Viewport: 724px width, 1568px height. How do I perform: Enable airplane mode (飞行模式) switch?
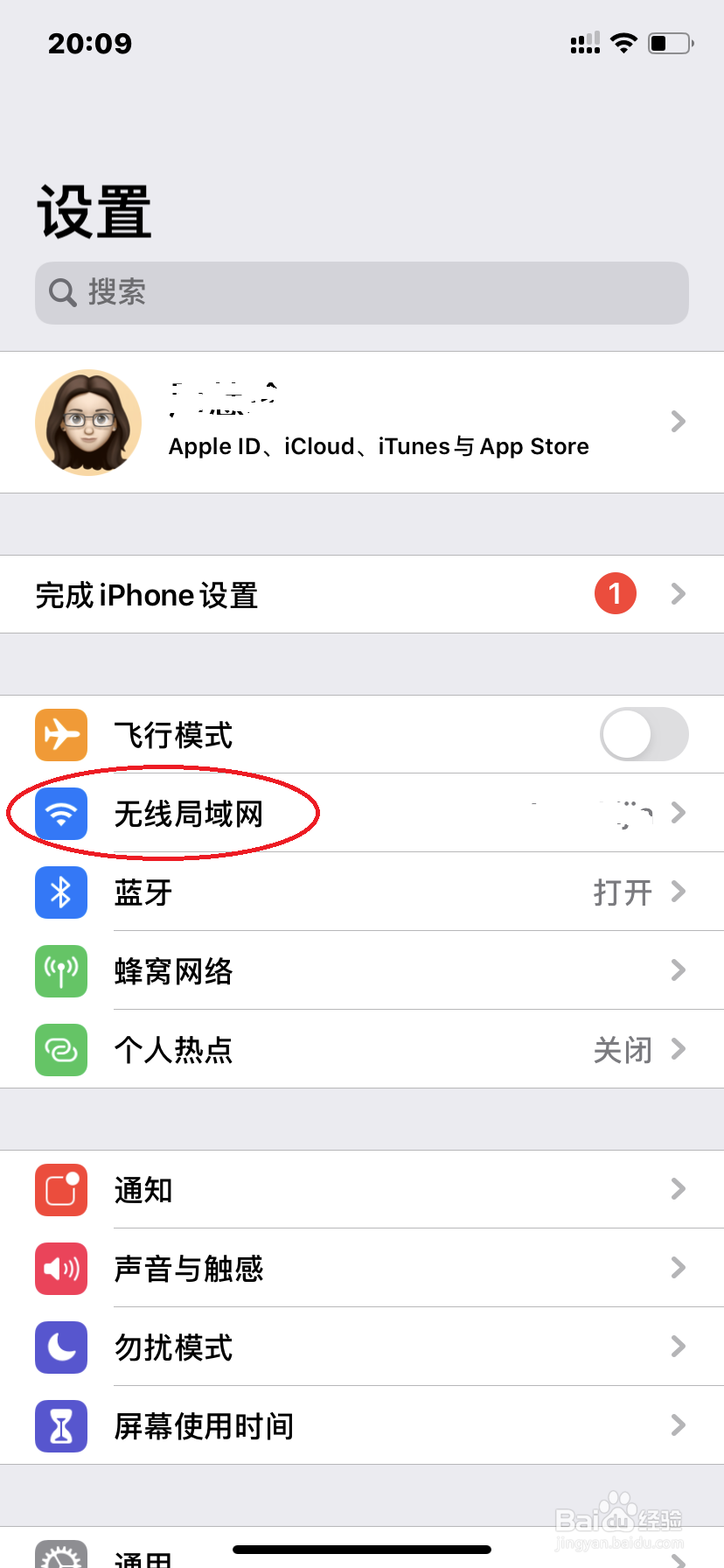(x=643, y=735)
